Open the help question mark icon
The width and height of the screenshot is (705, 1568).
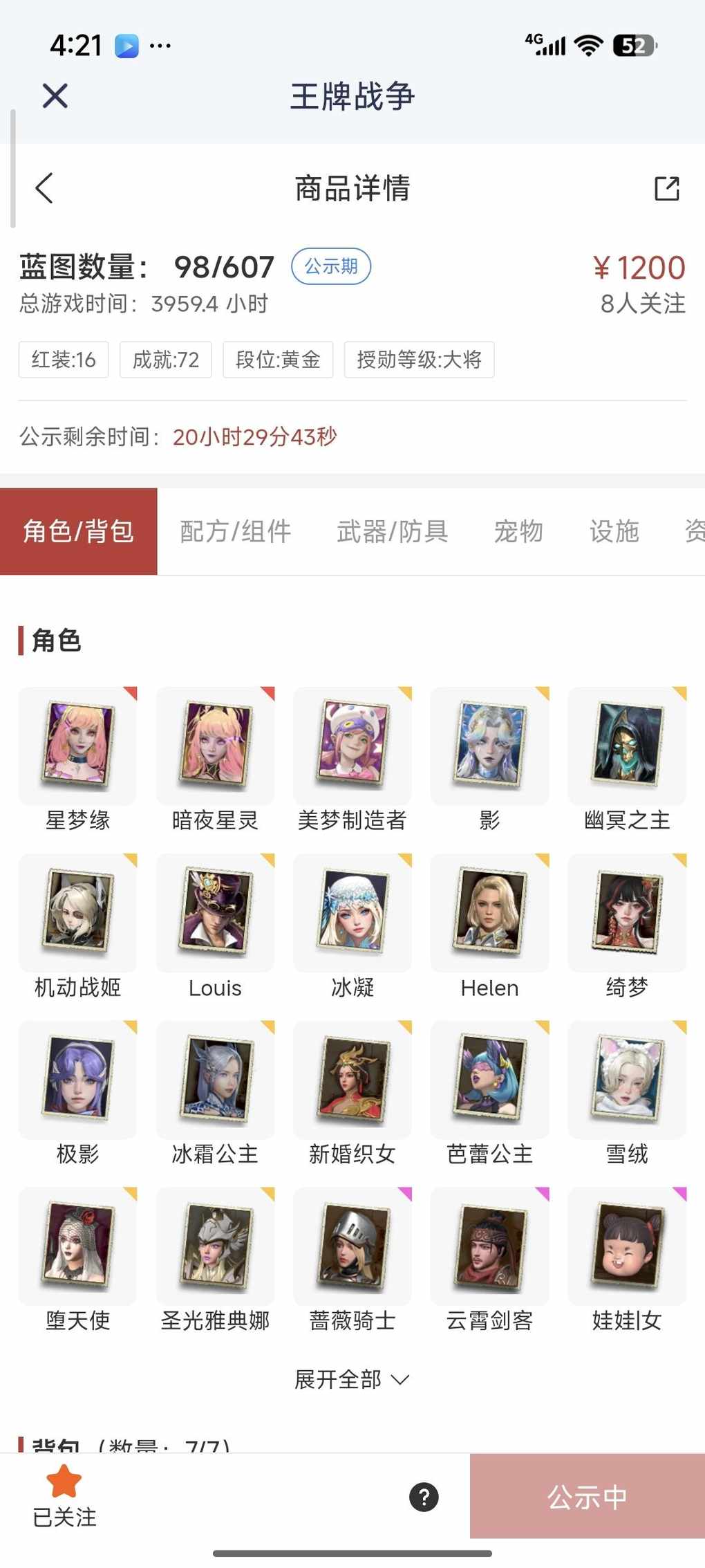[x=424, y=1497]
